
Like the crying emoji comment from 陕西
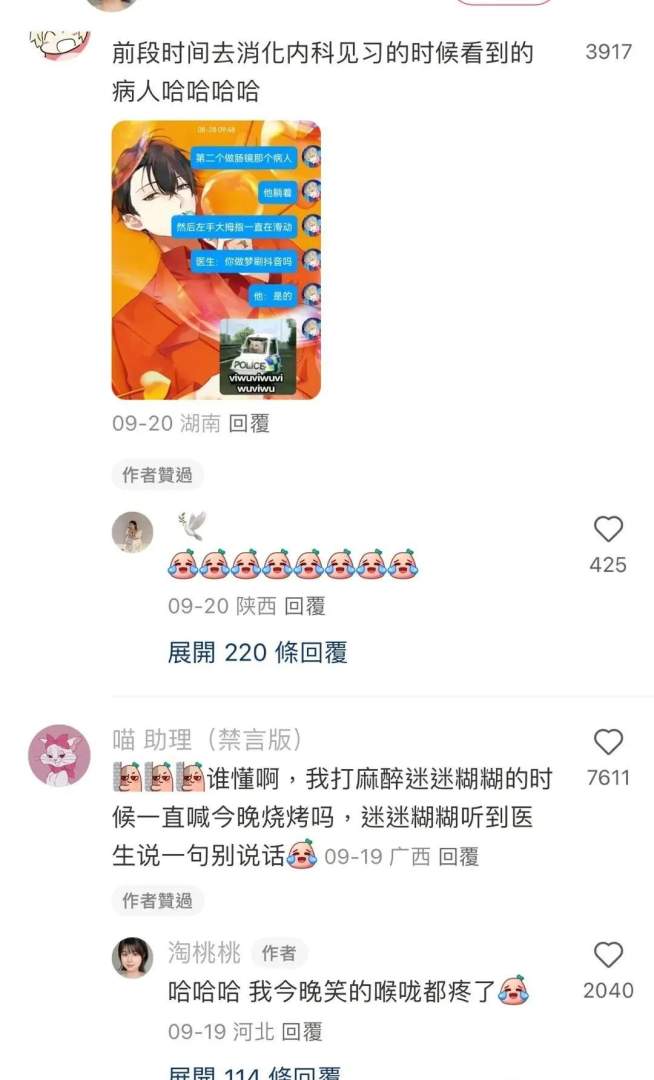click(608, 530)
